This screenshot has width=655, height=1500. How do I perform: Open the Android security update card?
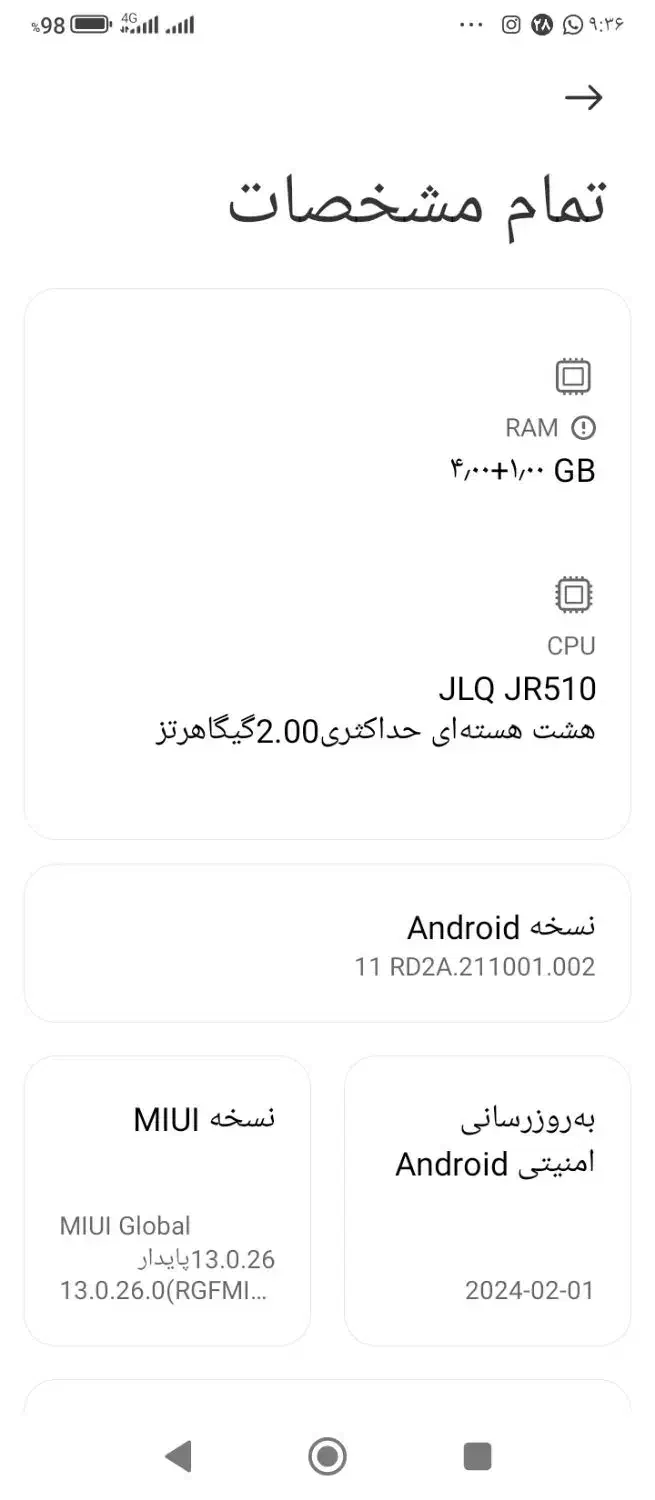click(x=487, y=1200)
